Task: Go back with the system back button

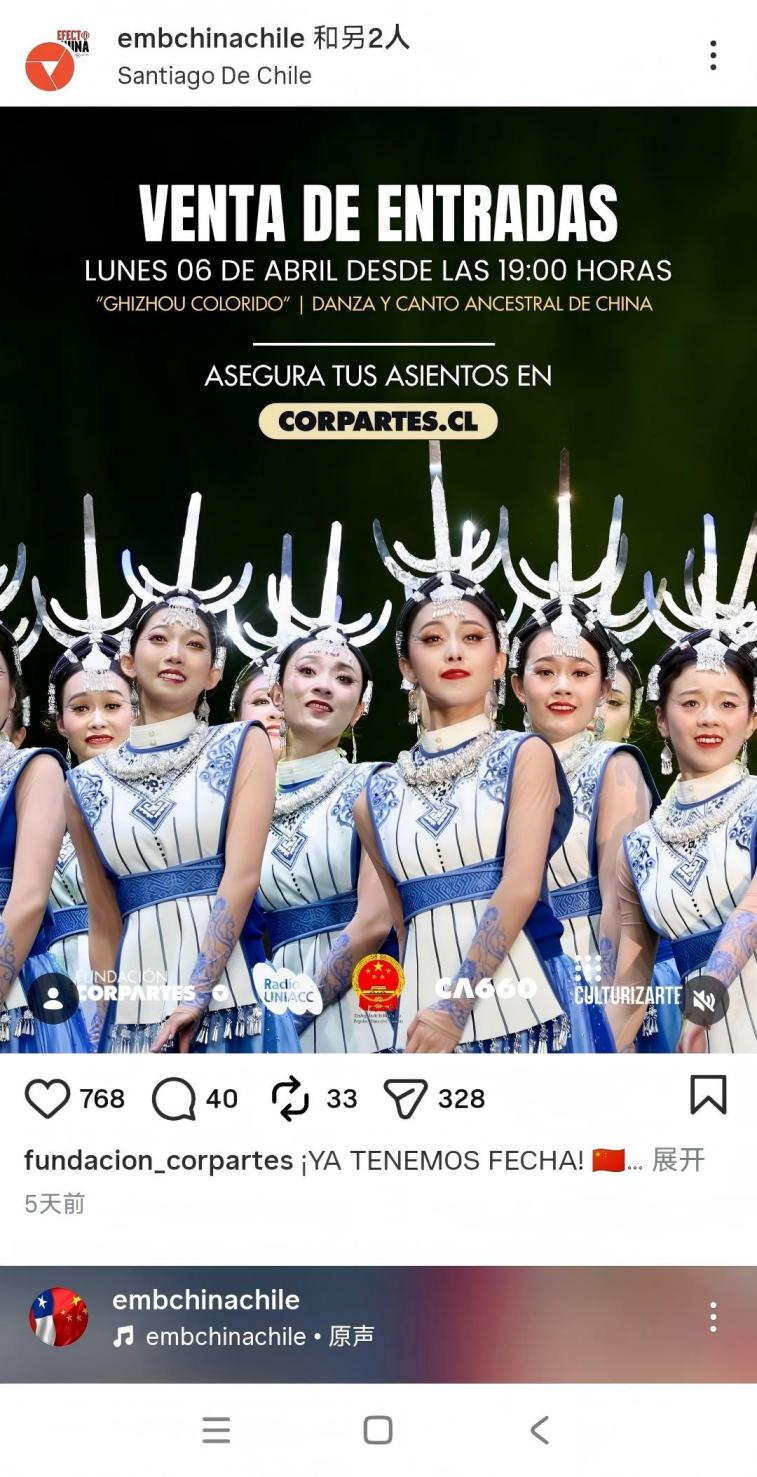Action: pyautogui.click(x=539, y=1430)
